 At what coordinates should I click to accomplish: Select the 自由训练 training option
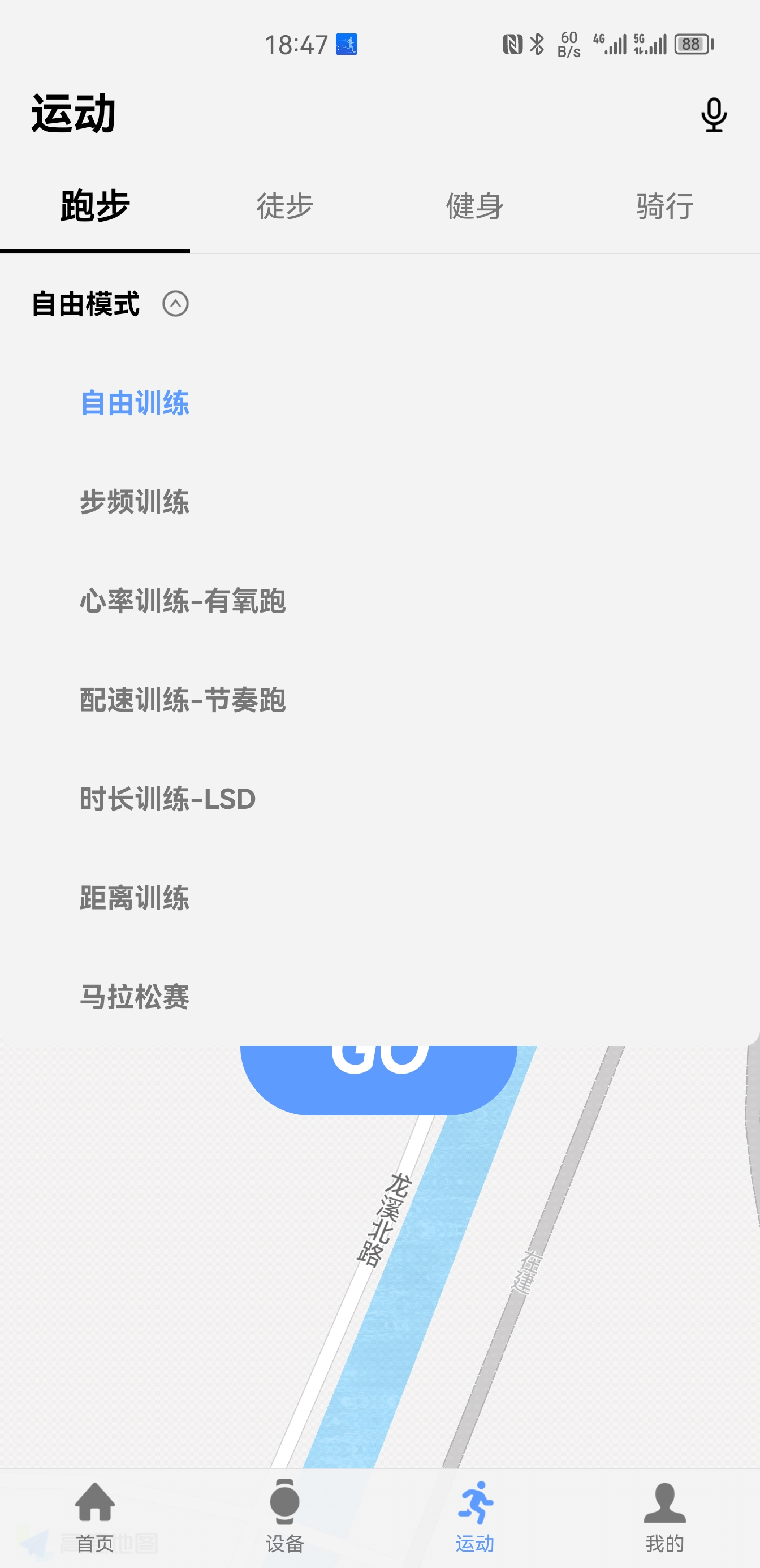pyautogui.click(x=135, y=403)
